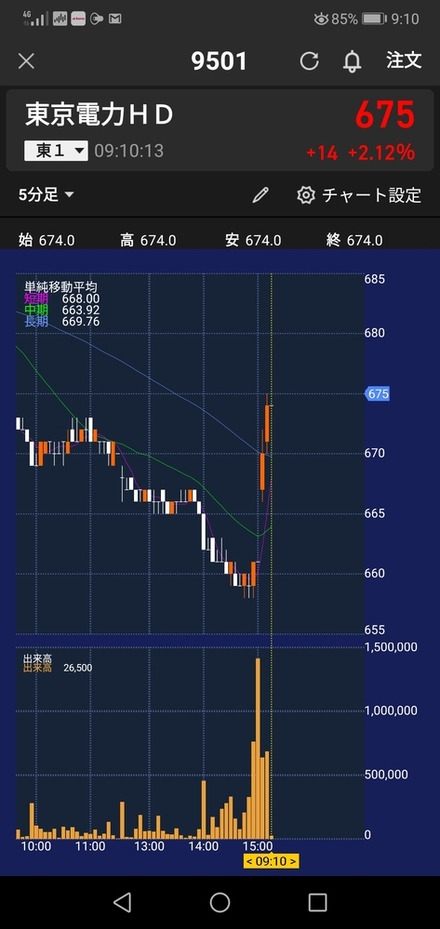Tap the 注文 order button
Image resolution: width=440 pixels, height=929 pixels.
[404, 60]
